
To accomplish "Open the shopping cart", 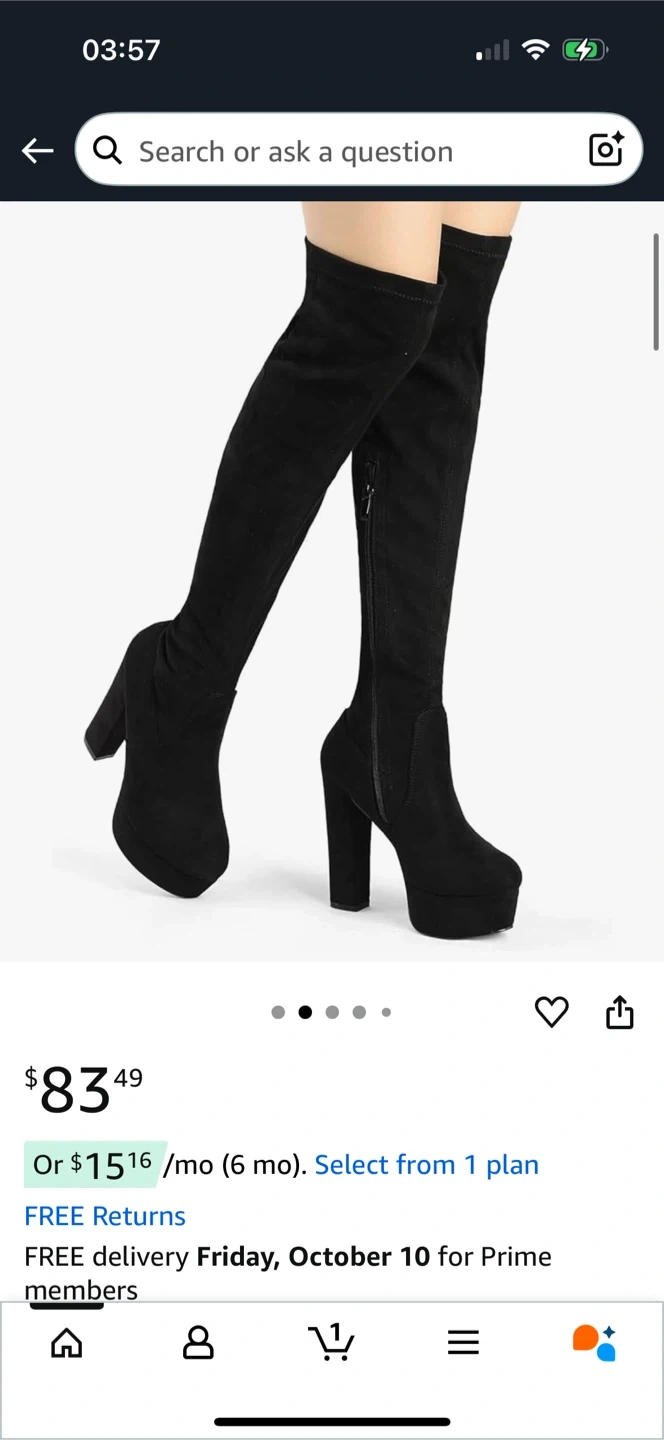I will click(331, 1342).
